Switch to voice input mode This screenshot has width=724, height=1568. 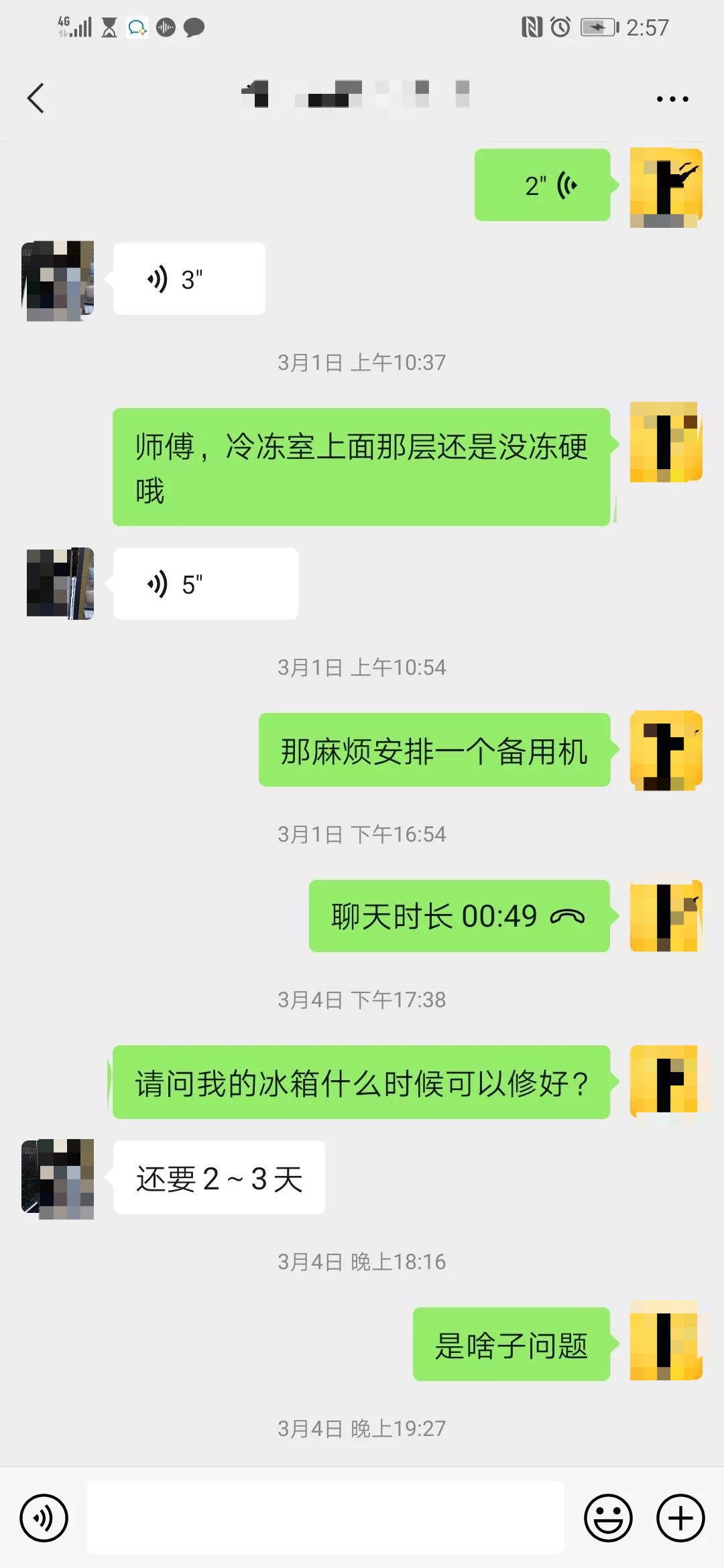pos(44,1518)
